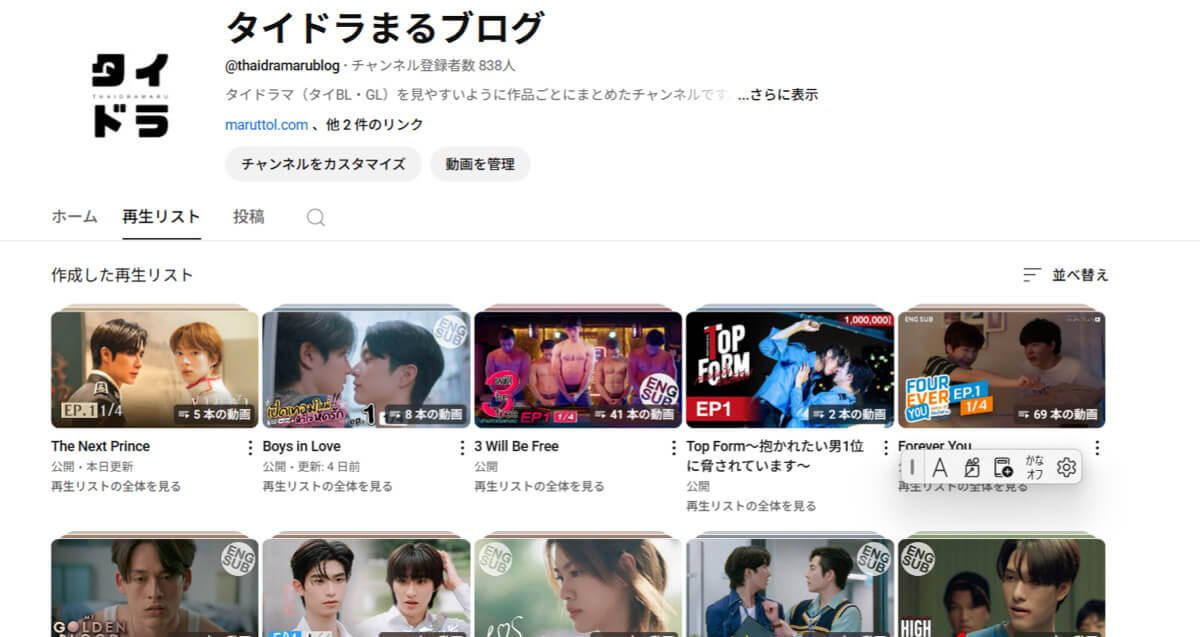Open the IME toolbar settings gear

(x=1066, y=467)
